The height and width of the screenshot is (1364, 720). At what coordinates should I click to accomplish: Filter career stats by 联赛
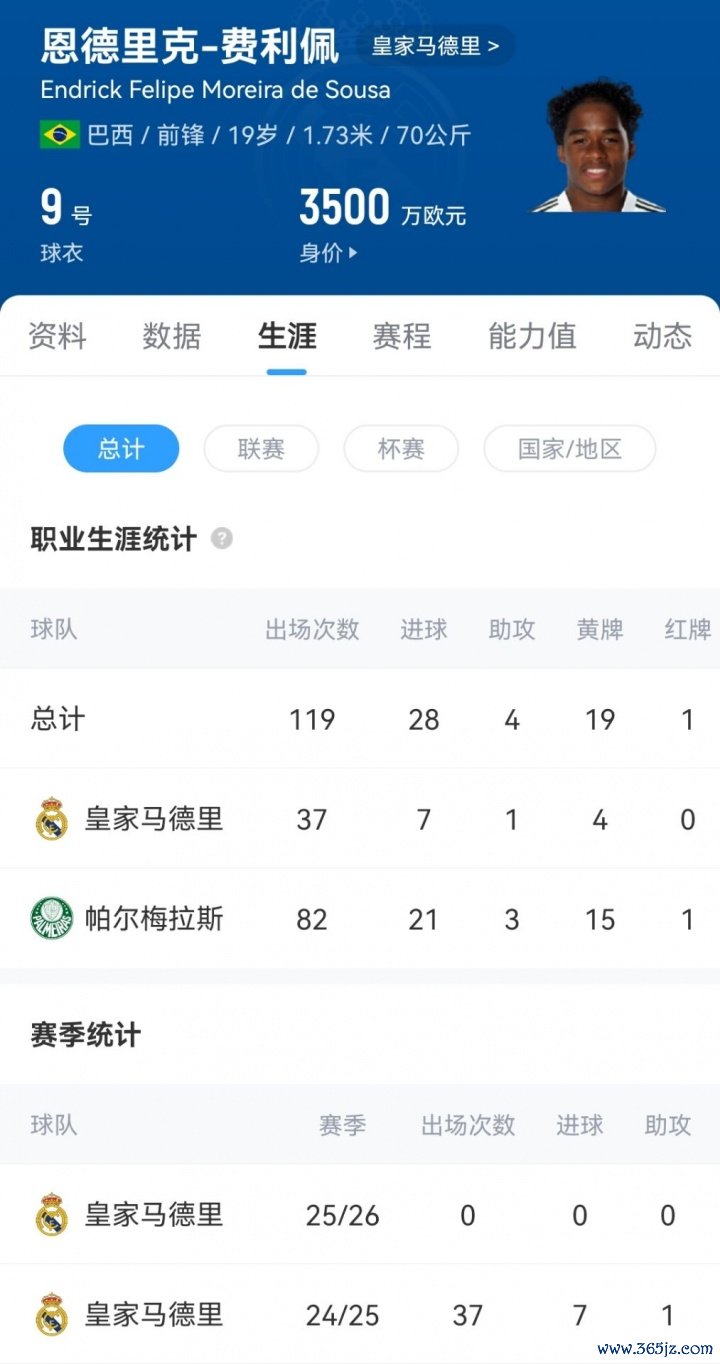261,449
